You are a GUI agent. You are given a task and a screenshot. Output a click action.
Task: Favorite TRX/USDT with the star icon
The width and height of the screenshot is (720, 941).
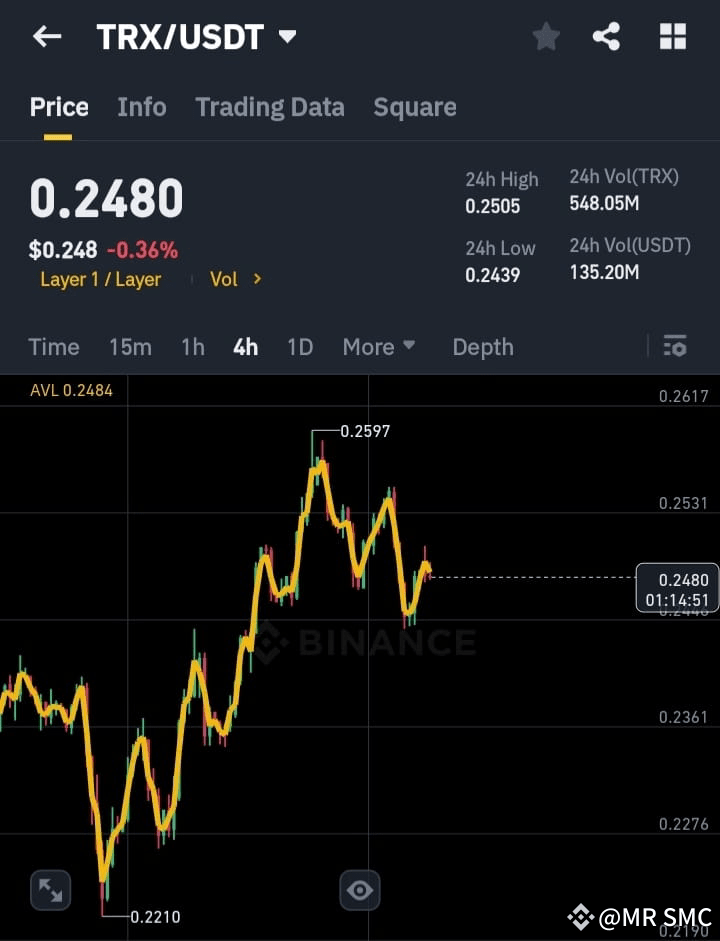pos(546,36)
